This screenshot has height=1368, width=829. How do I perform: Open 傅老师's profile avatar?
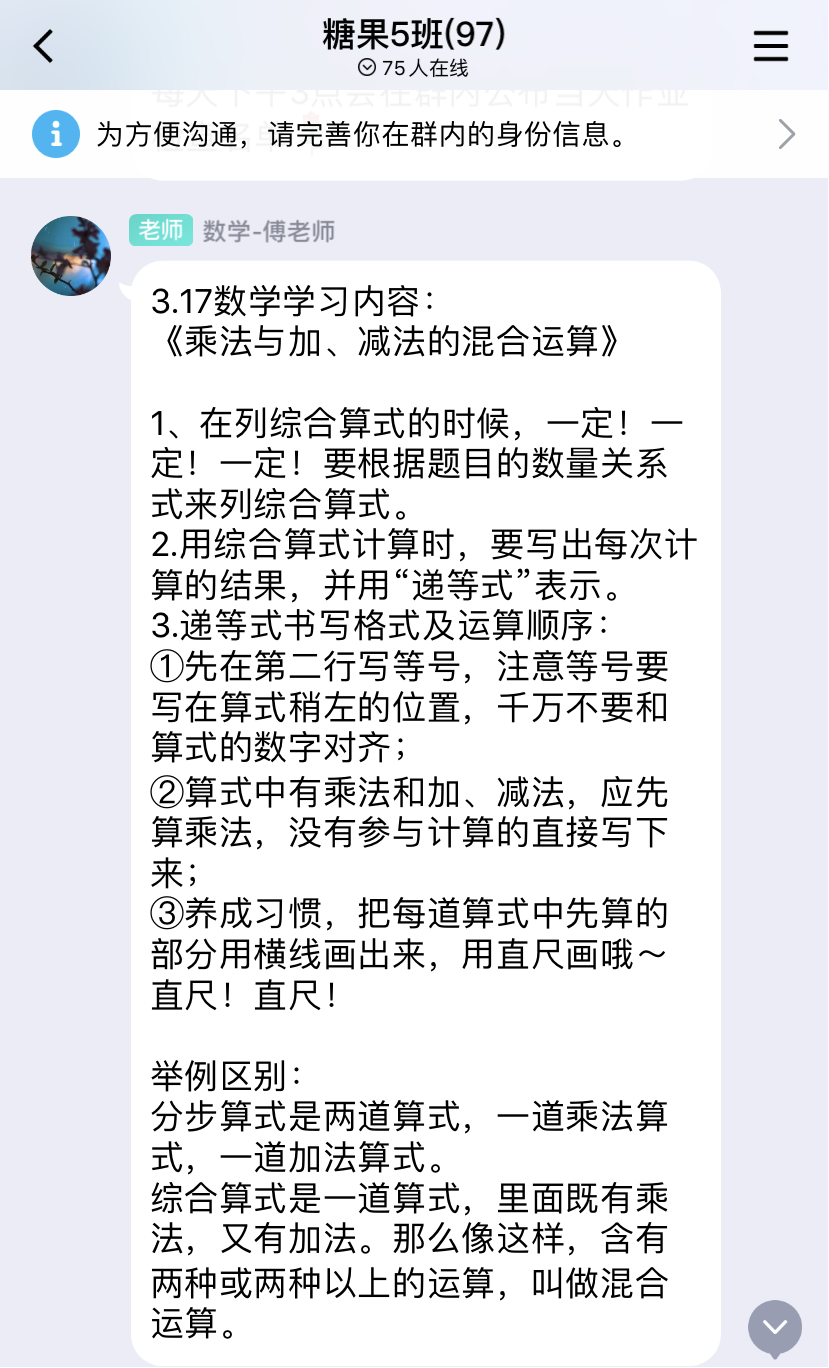tap(71, 256)
